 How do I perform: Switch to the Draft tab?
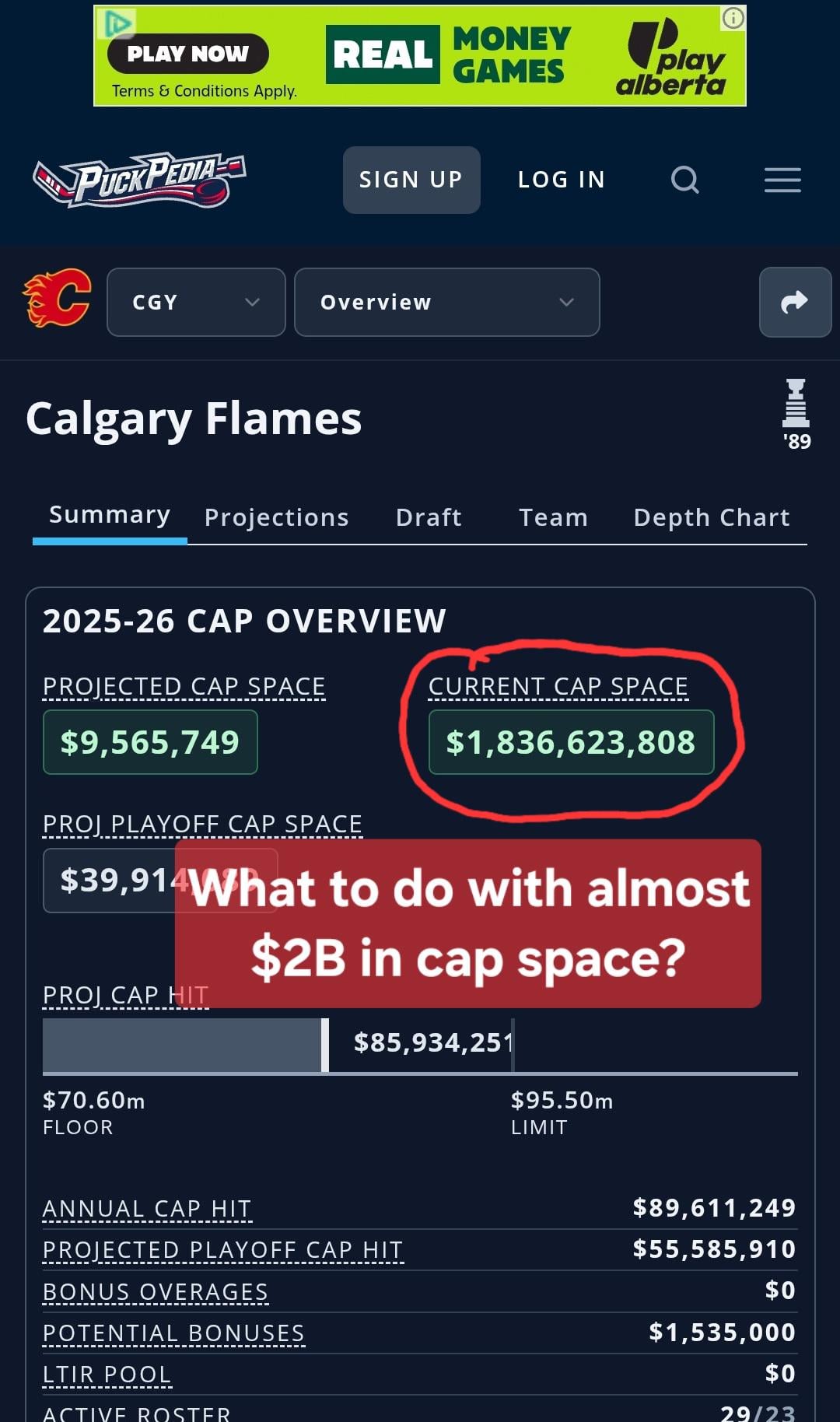429,517
